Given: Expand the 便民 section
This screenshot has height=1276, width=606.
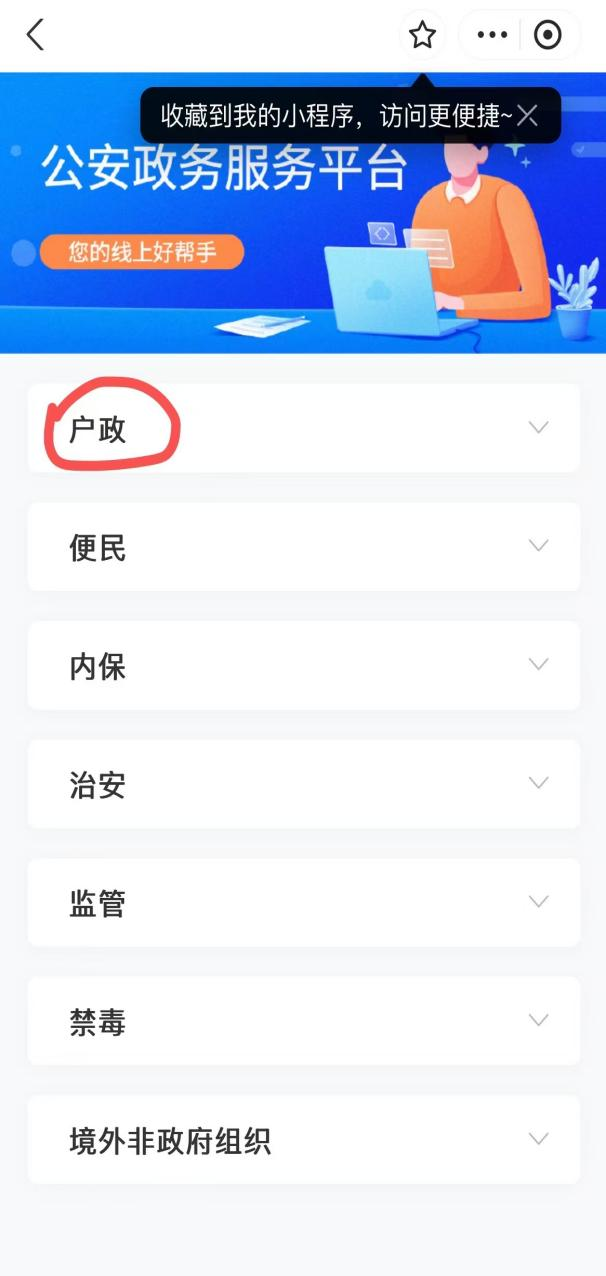Looking at the screenshot, I should 303,547.
